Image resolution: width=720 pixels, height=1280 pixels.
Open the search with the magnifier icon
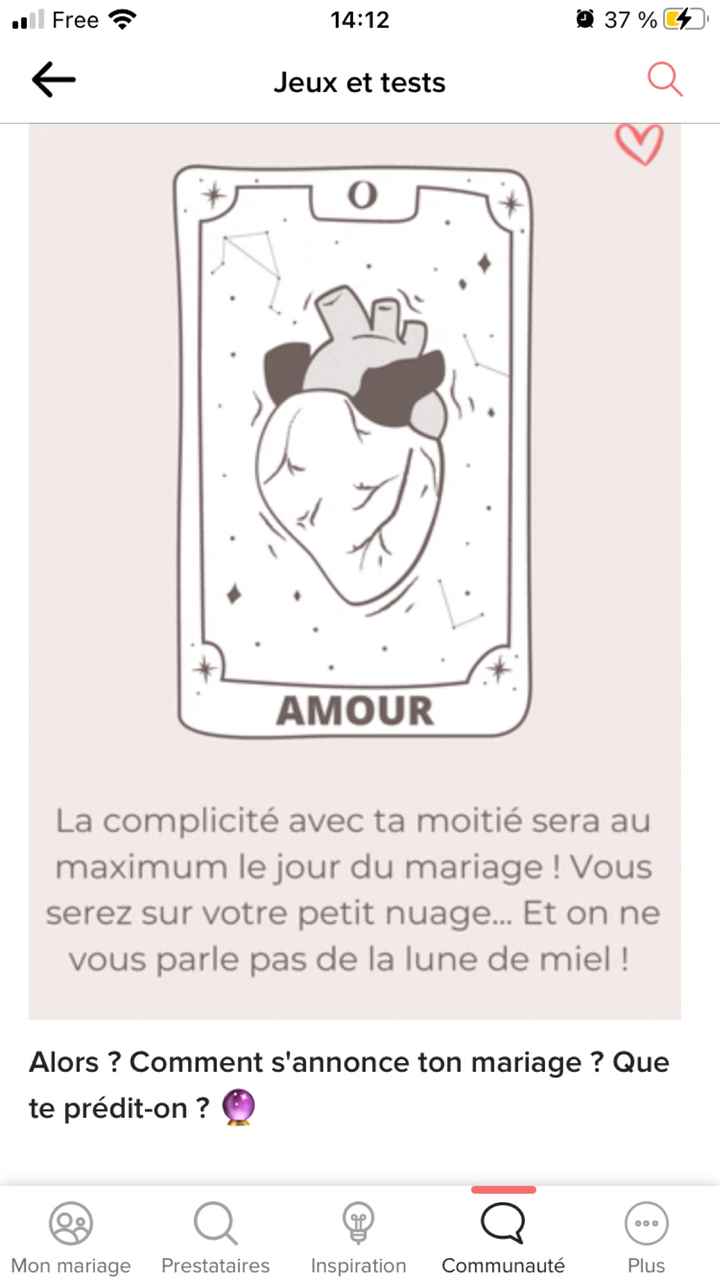pyautogui.click(x=664, y=80)
